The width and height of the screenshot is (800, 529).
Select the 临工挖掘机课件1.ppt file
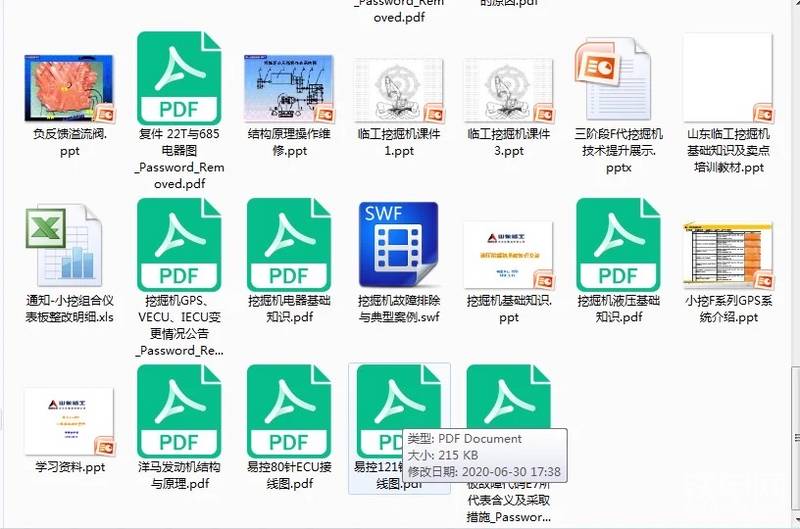click(x=399, y=88)
